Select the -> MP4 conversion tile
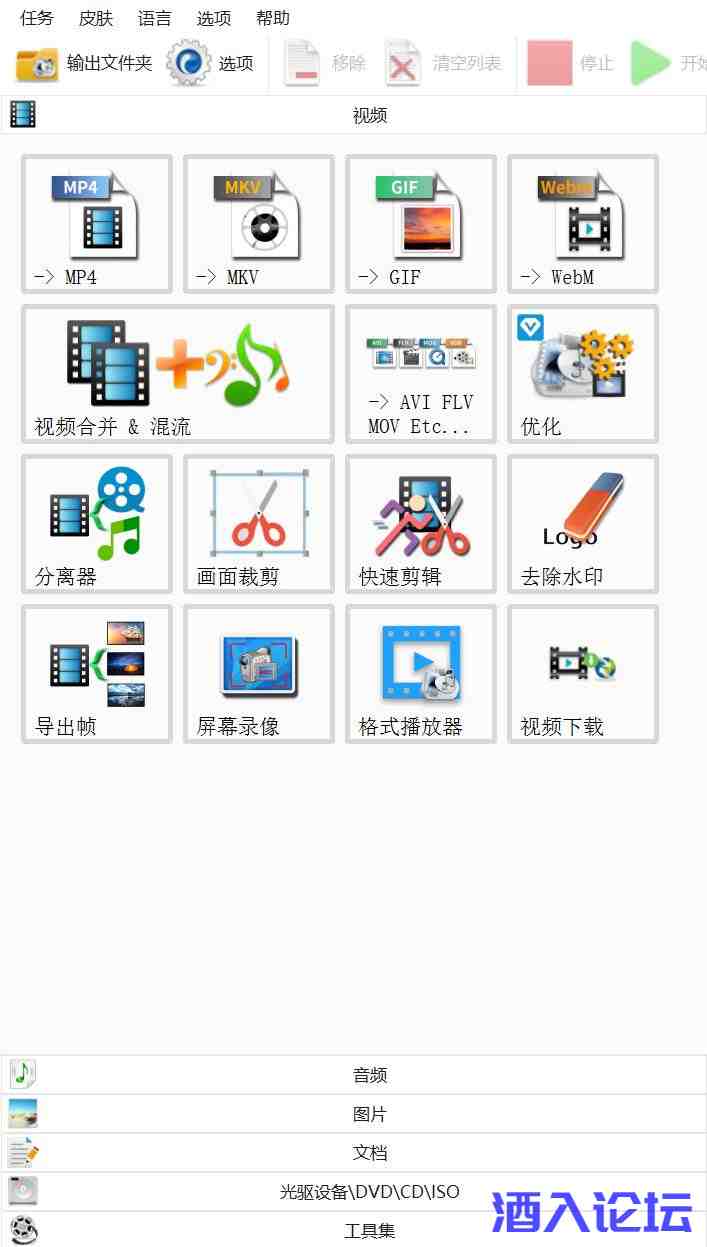Image resolution: width=707 pixels, height=1247 pixels. [97, 223]
